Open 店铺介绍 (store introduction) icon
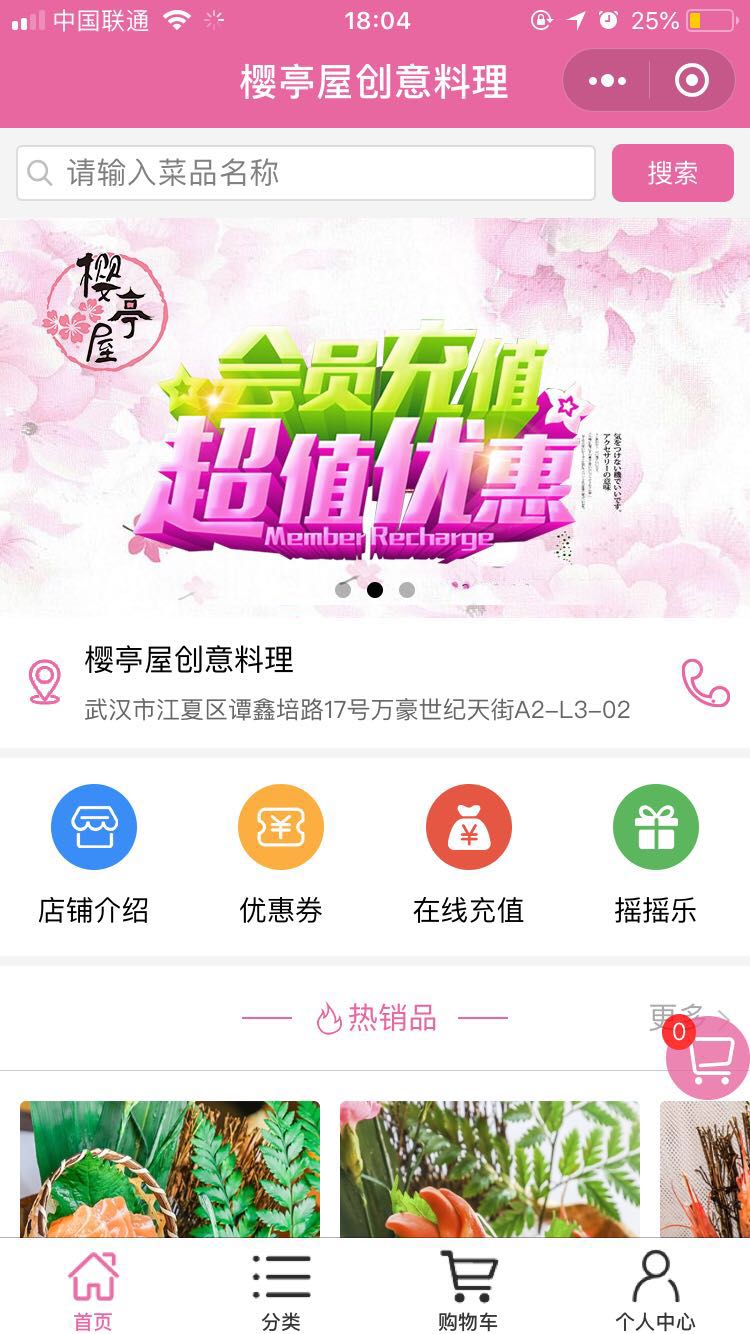750x1334 pixels. [x=94, y=826]
